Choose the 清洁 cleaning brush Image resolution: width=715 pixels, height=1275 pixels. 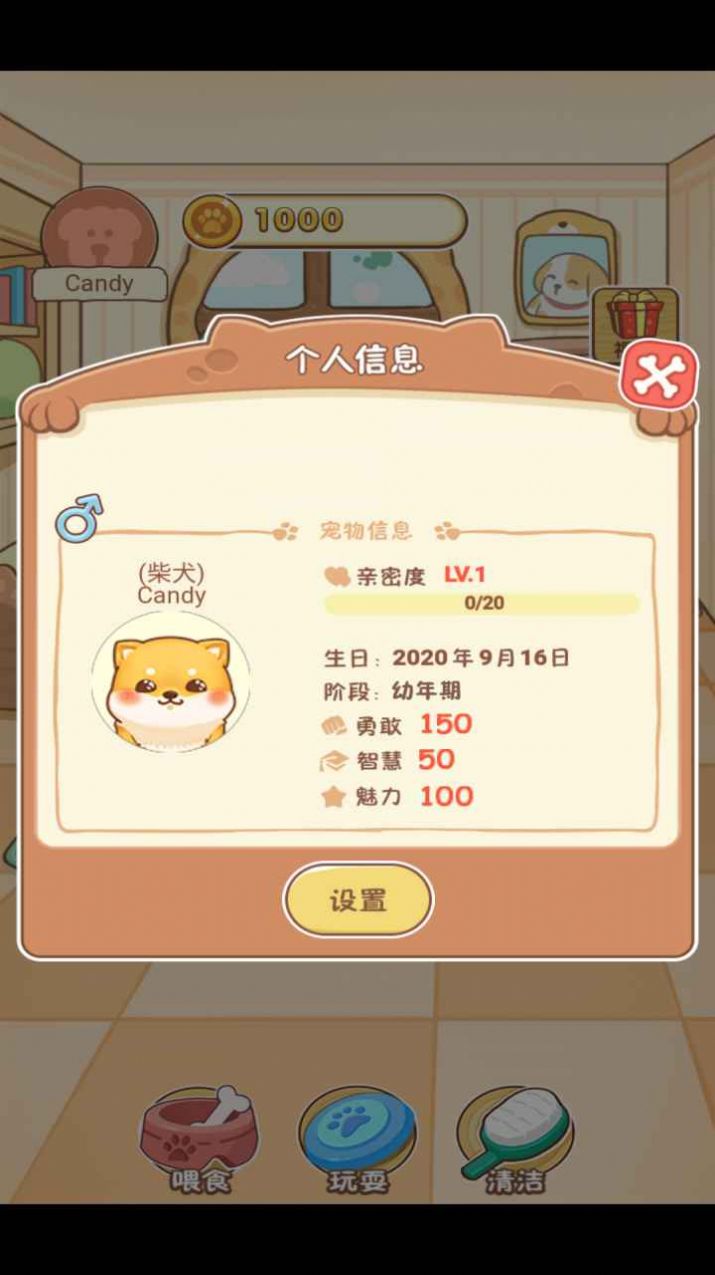(516, 1136)
